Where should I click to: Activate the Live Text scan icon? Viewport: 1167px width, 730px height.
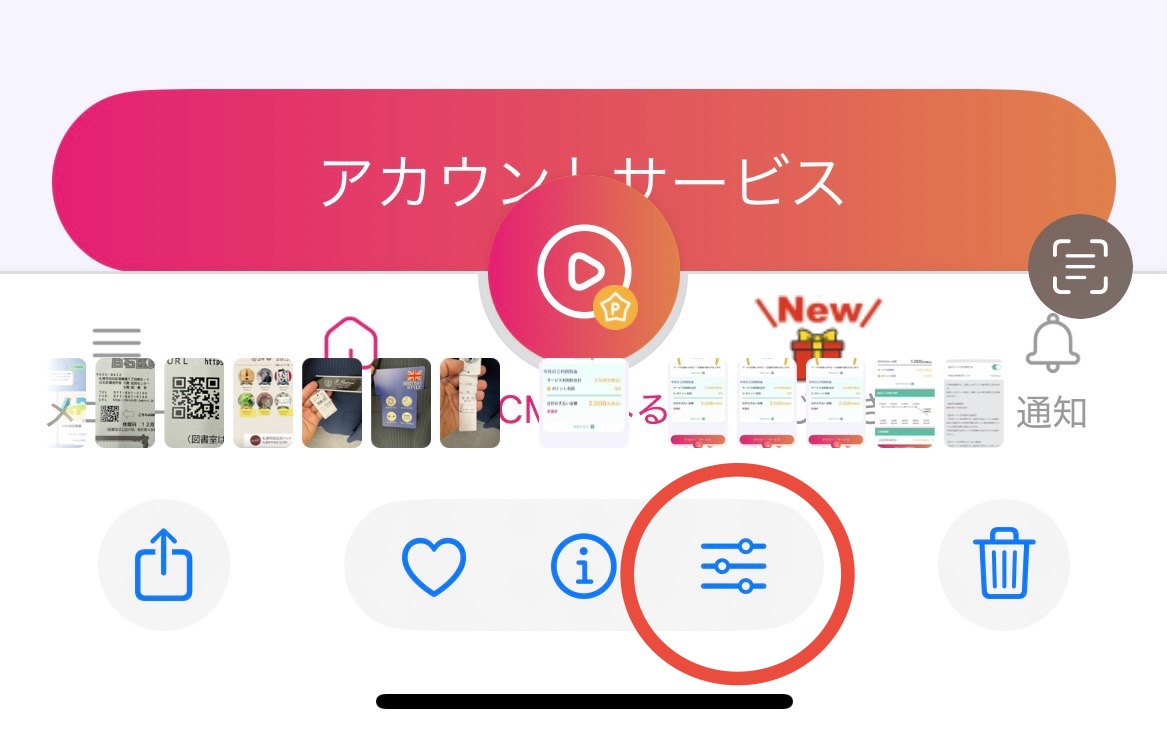pos(1080,268)
